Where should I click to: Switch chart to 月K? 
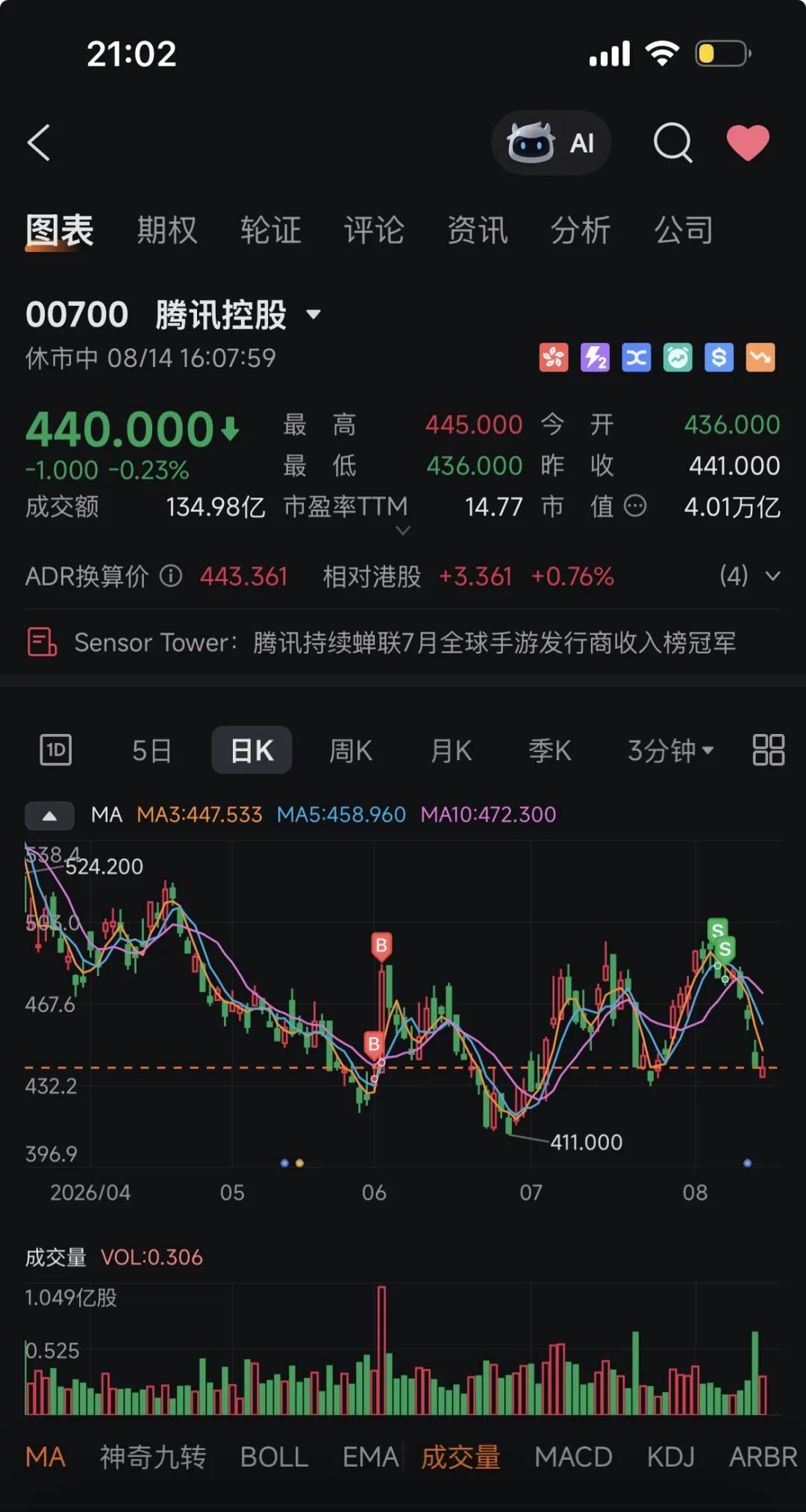452,750
